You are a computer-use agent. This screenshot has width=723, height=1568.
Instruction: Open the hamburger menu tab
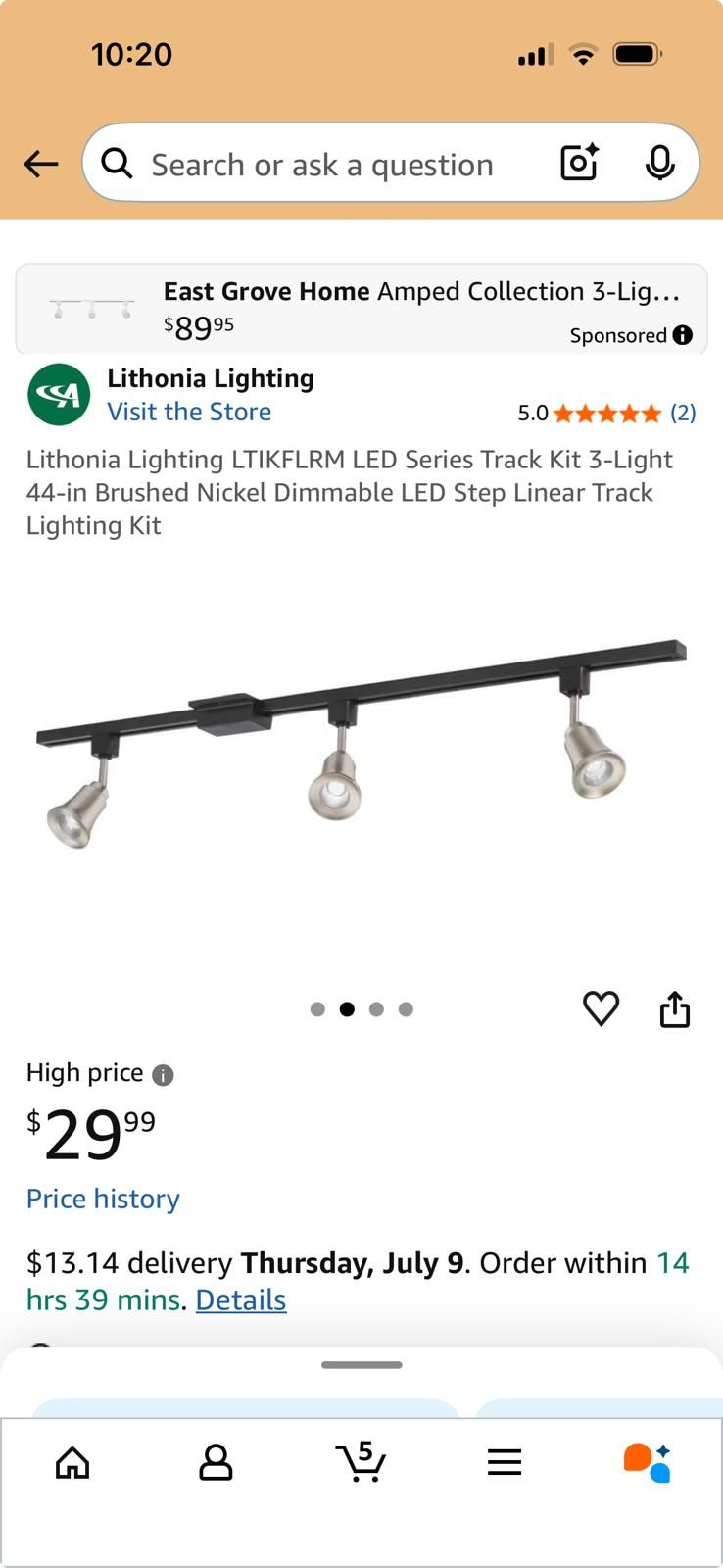point(505,1463)
